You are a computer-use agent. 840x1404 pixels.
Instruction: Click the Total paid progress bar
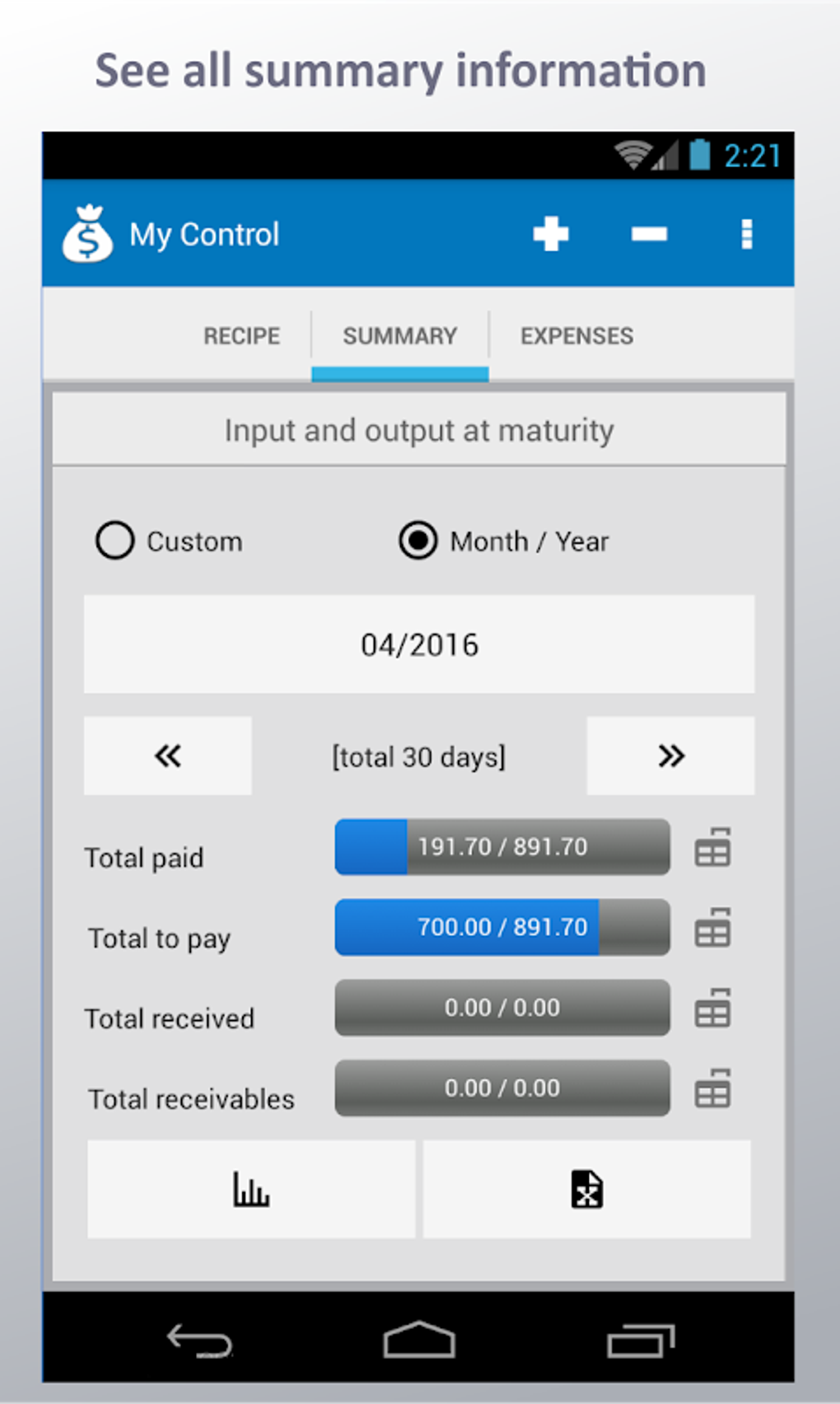[502, 847]
